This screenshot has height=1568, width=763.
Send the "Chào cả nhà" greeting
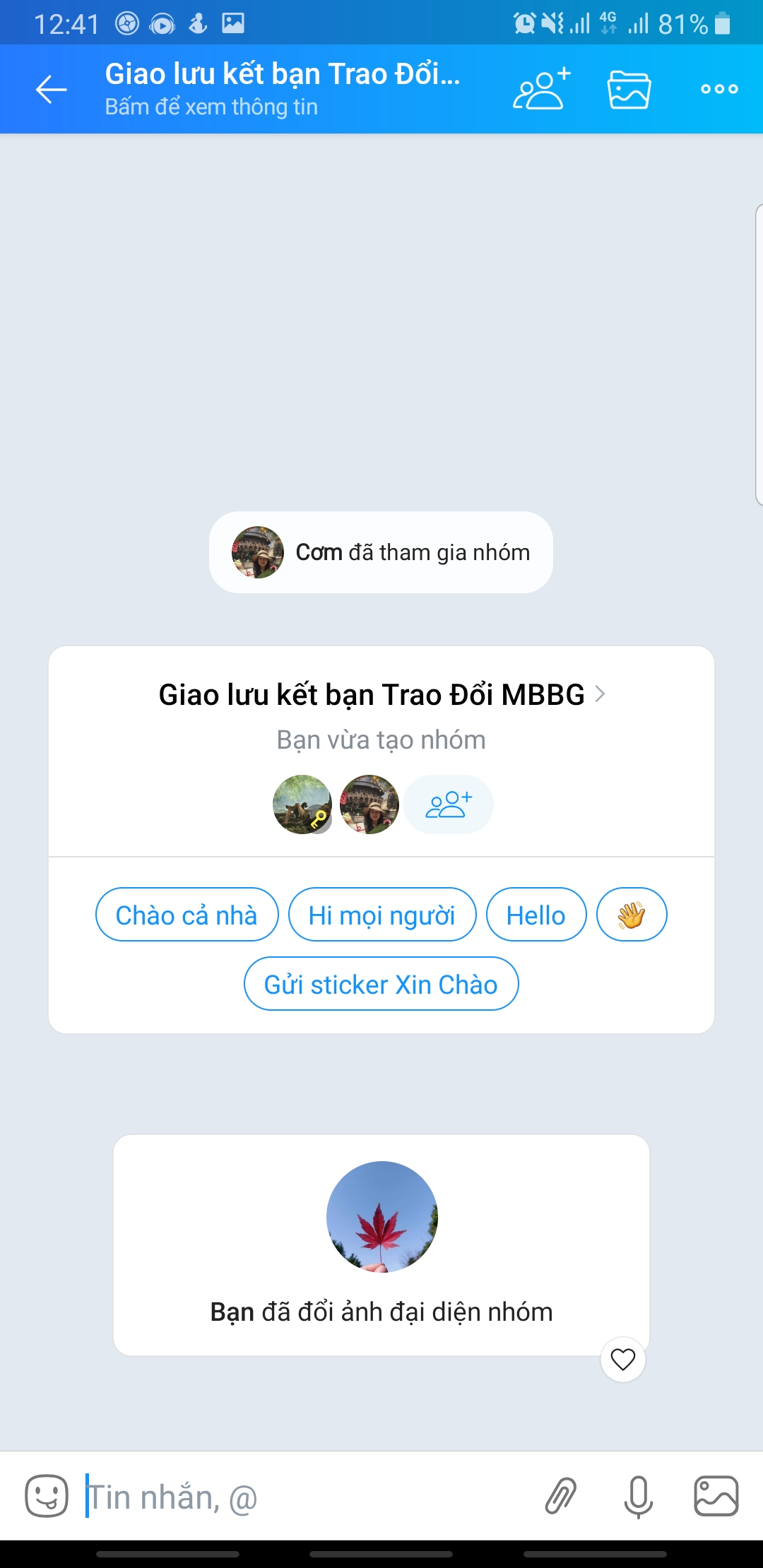(x=187, y=915)
